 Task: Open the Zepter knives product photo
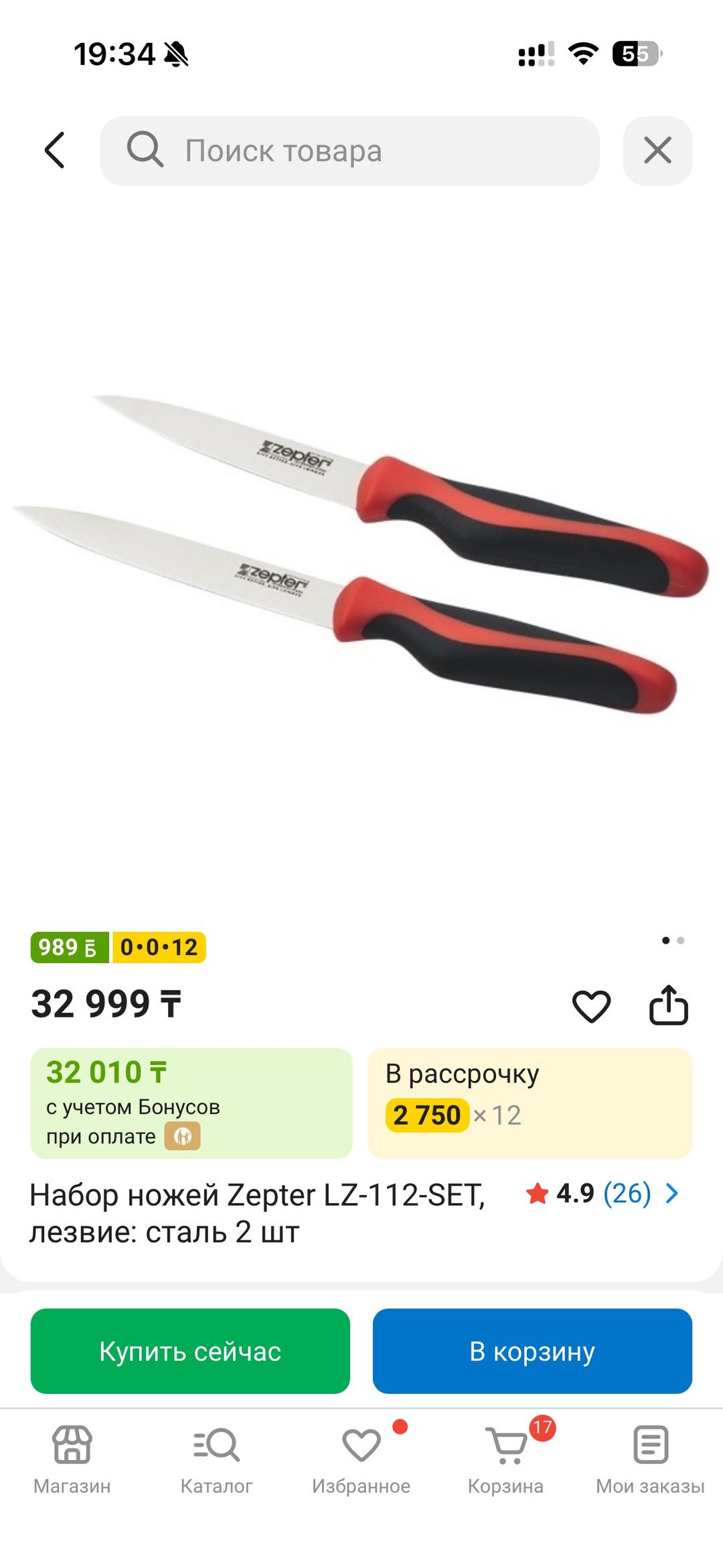(361, 555)
